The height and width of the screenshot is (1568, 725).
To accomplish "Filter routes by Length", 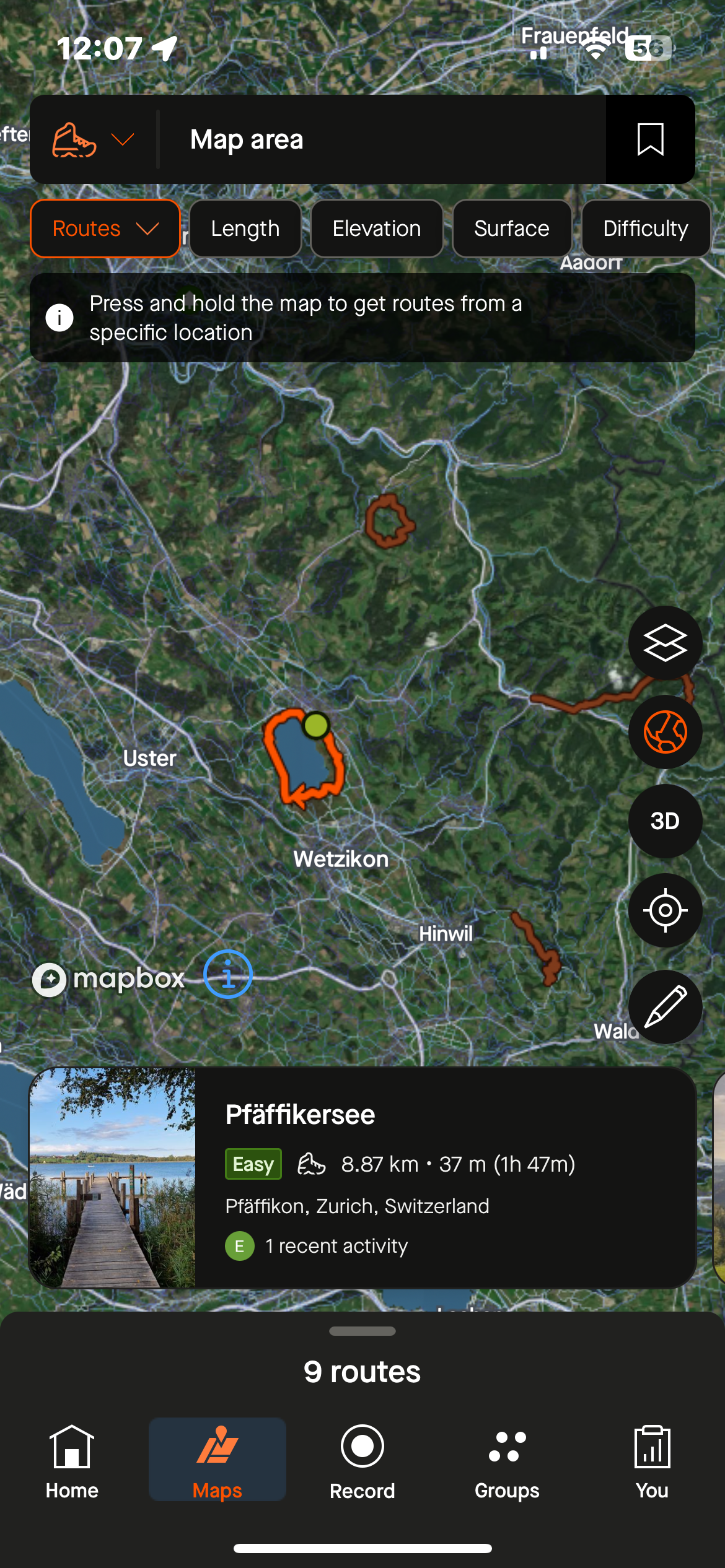I will tap(245, 229).
